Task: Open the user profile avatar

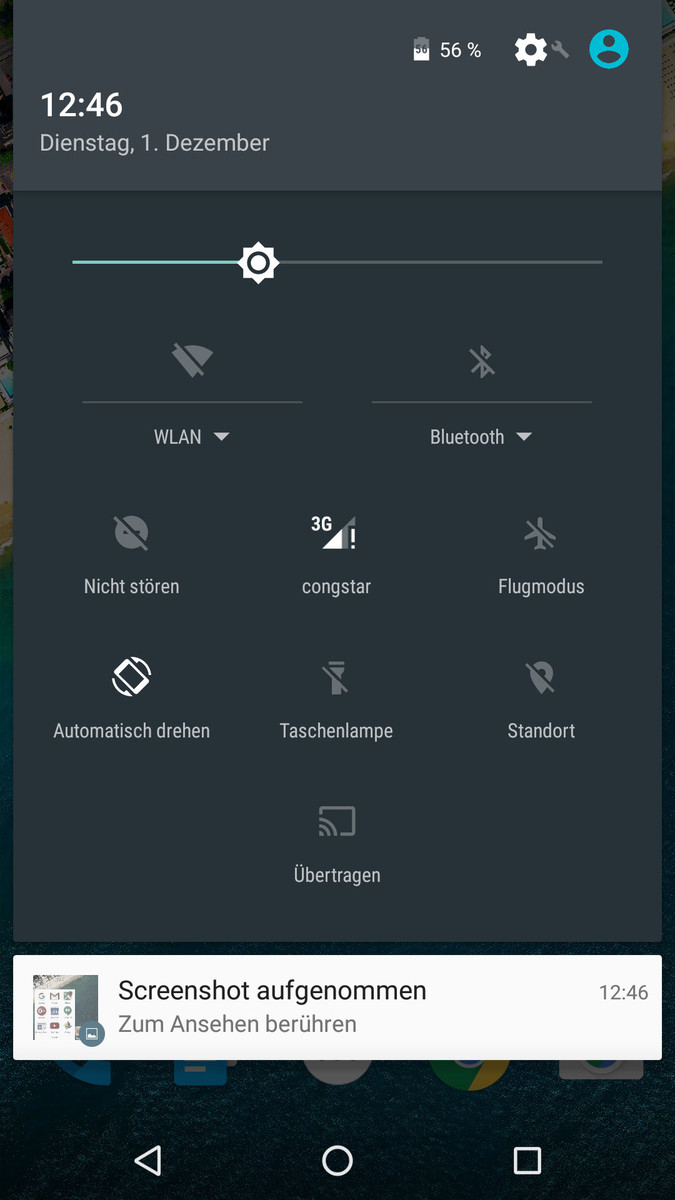Action: (608, 49)
